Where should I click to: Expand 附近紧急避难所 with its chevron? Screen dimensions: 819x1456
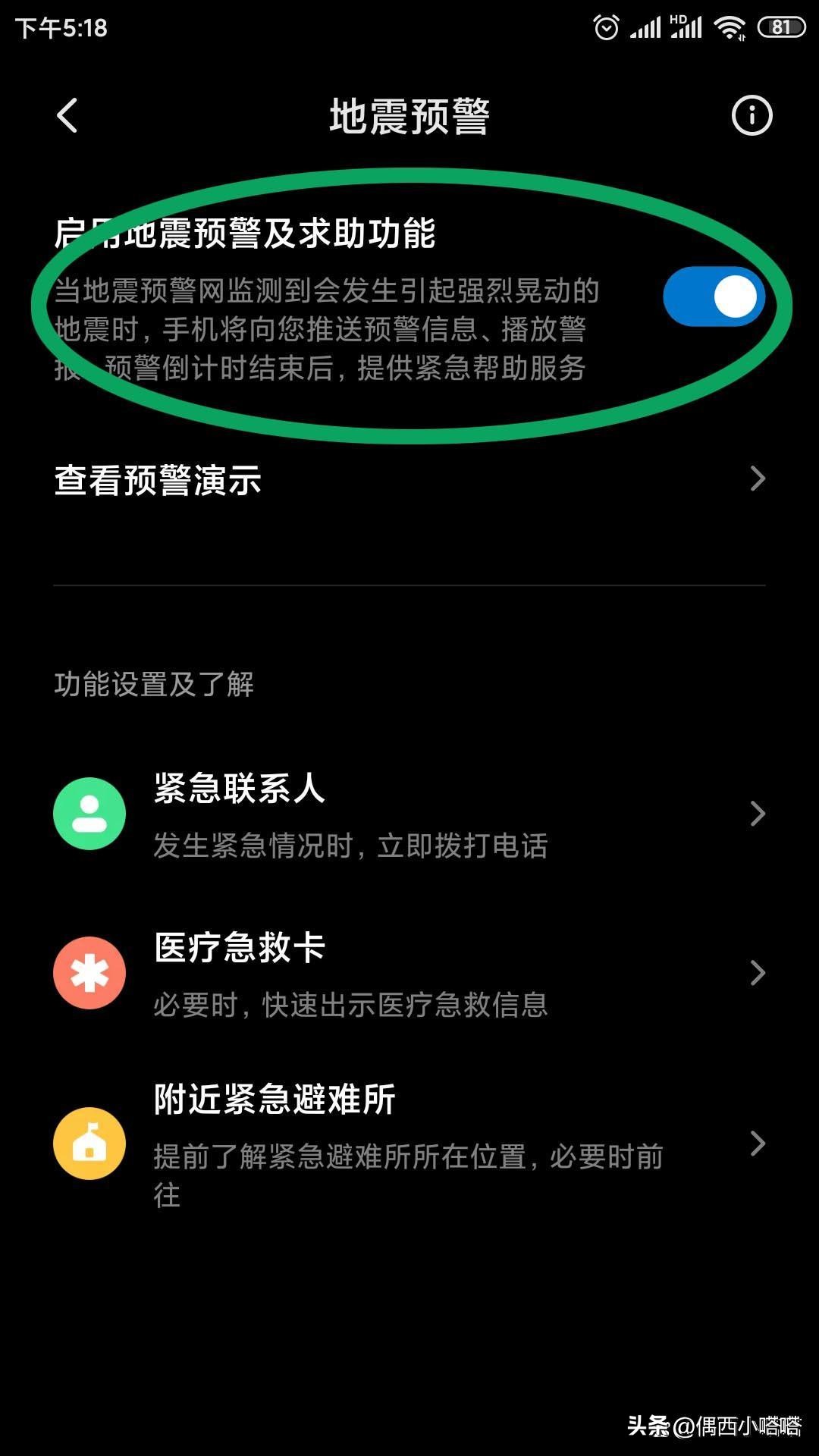coord(758,1145)
